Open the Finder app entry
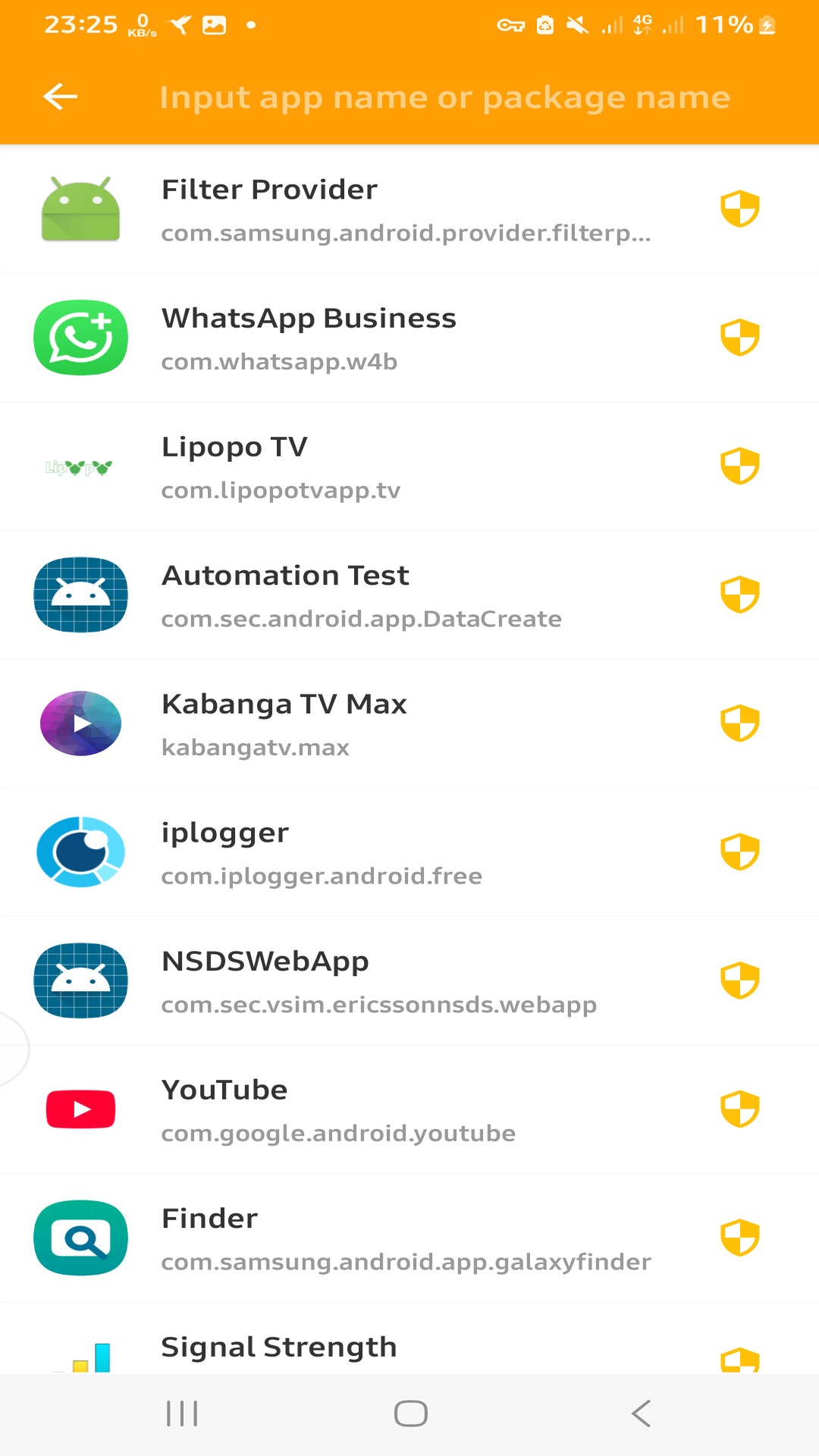 [379, 1237]
